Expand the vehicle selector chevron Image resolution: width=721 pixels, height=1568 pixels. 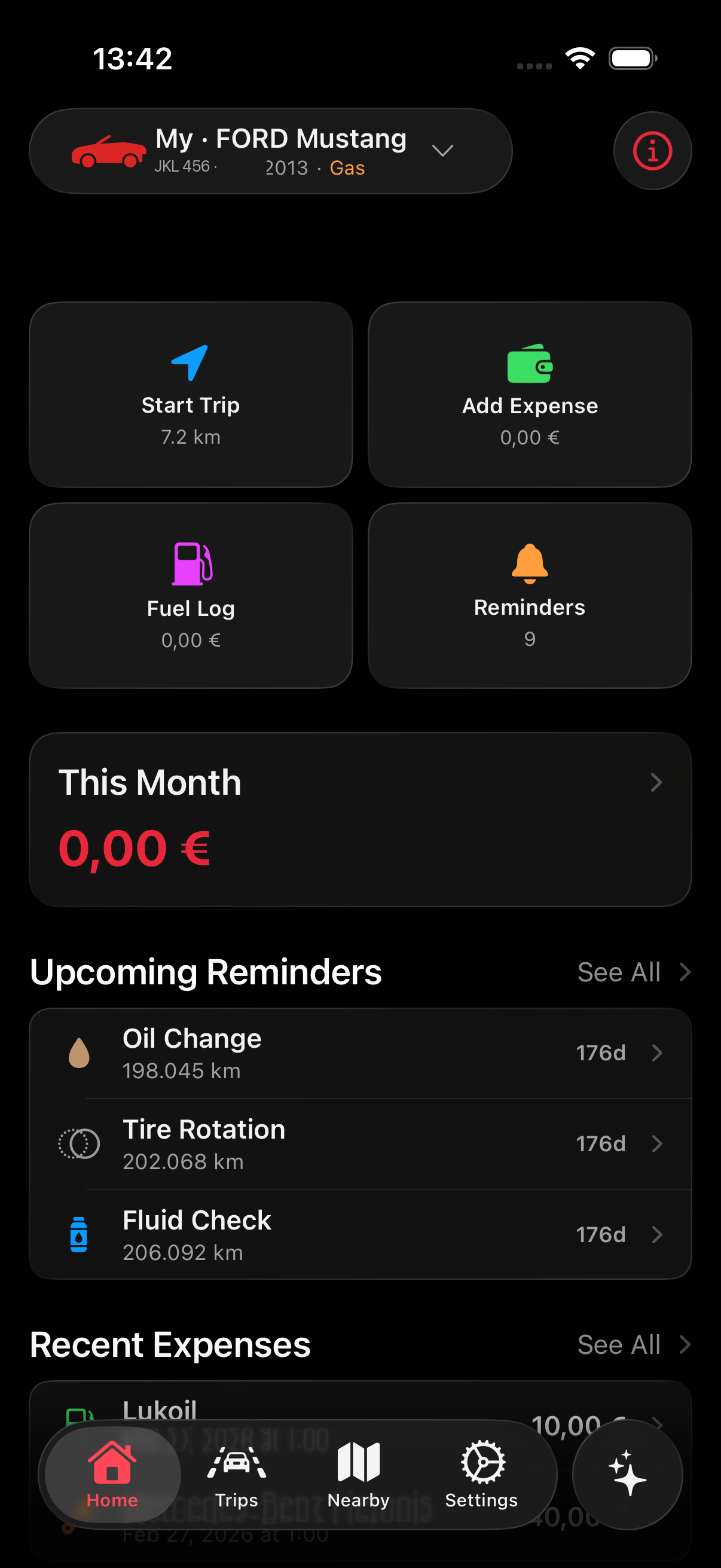[x=444, y=150]
